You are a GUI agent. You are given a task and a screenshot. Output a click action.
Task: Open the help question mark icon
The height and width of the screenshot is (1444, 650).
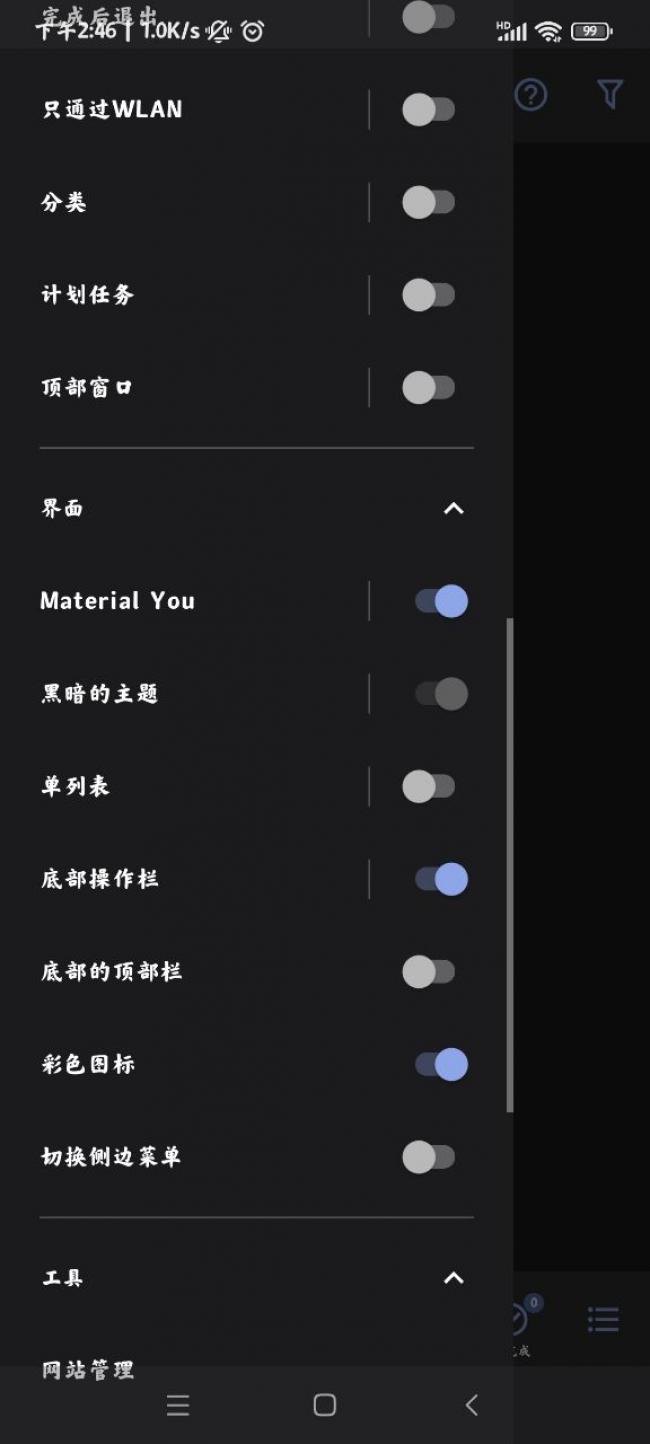click(531, 95)
